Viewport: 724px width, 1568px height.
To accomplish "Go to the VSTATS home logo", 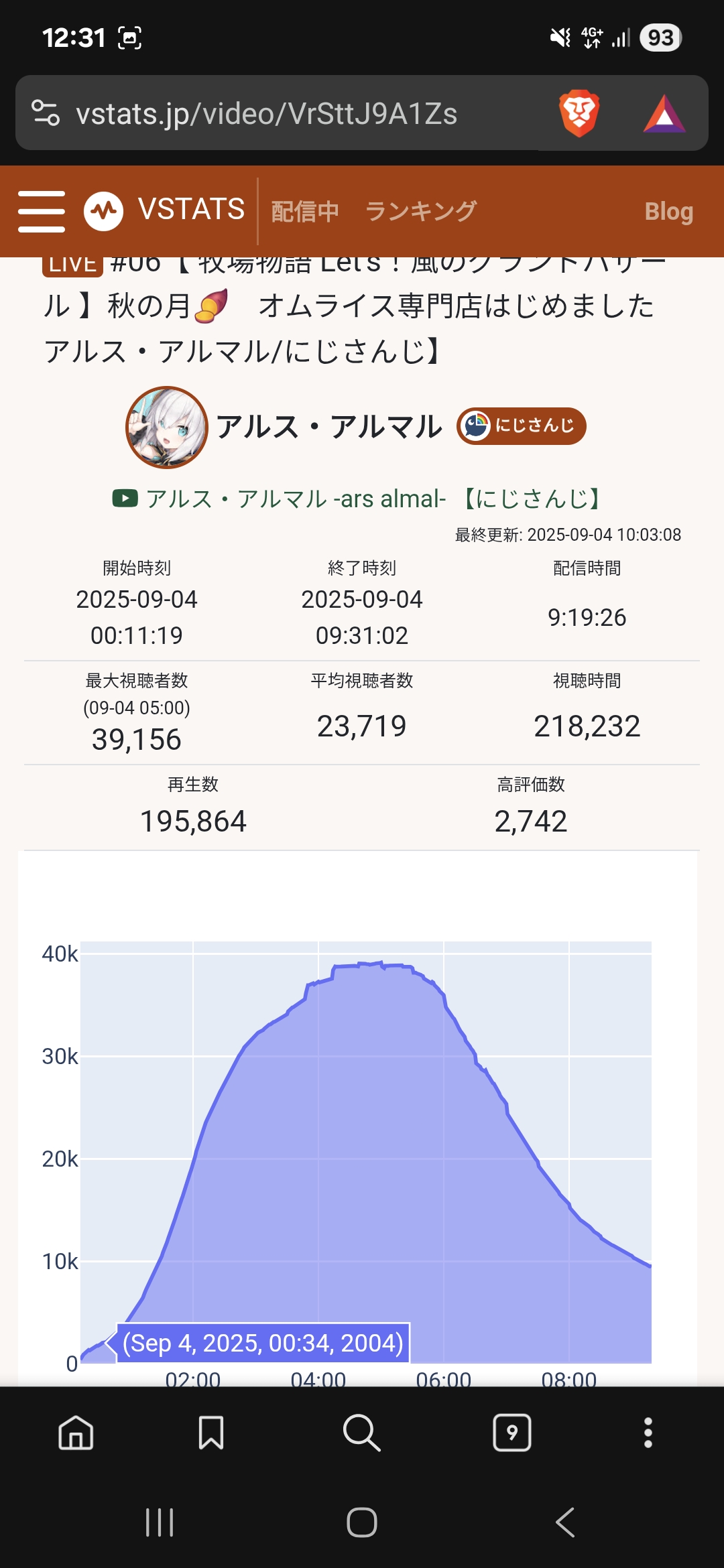I will pyautogui.click(x=165, y=210).
